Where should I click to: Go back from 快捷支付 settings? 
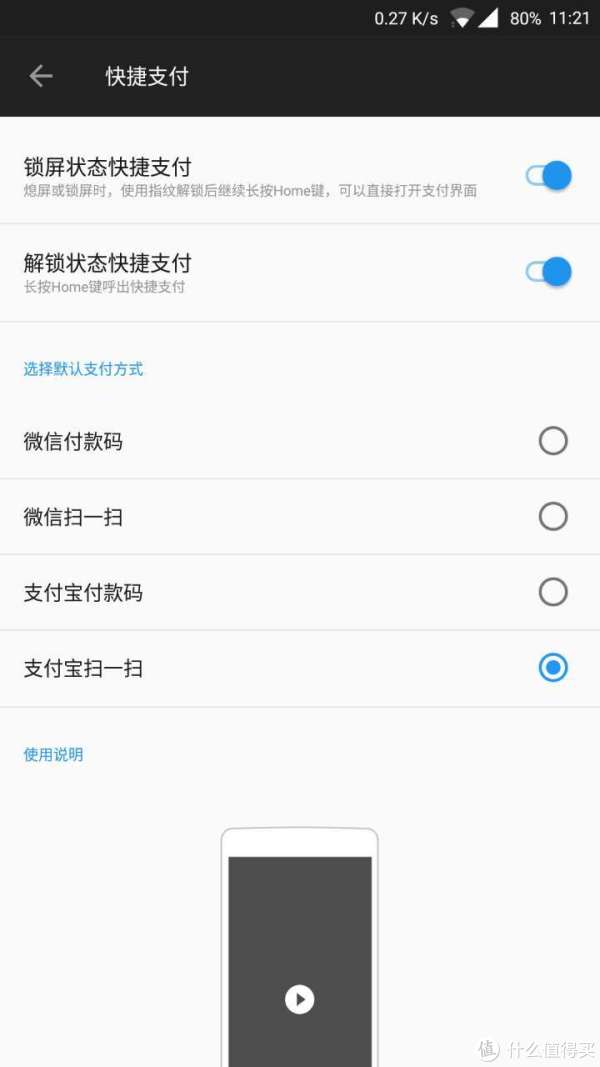41,76
